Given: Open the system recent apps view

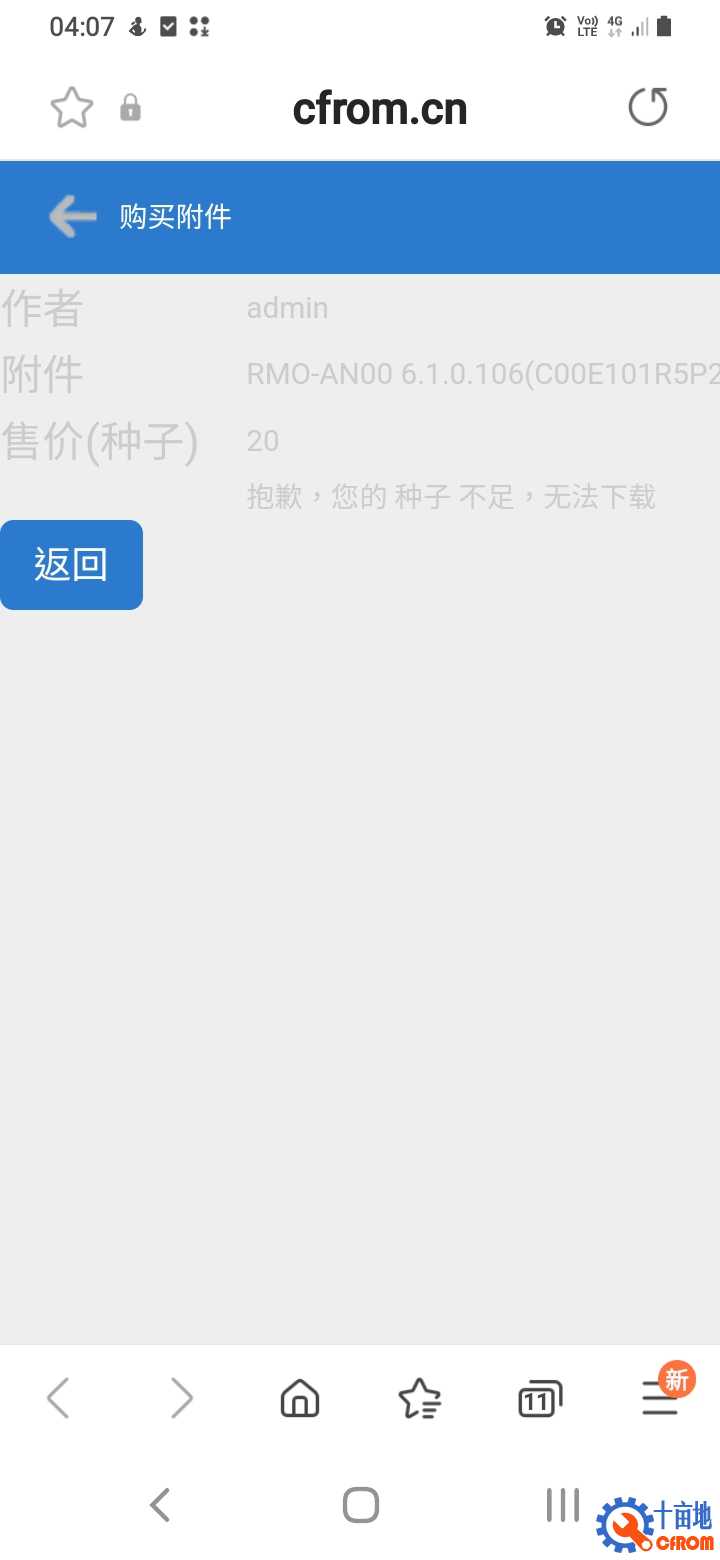Looking at the screenshot, I should (562, 1505).
